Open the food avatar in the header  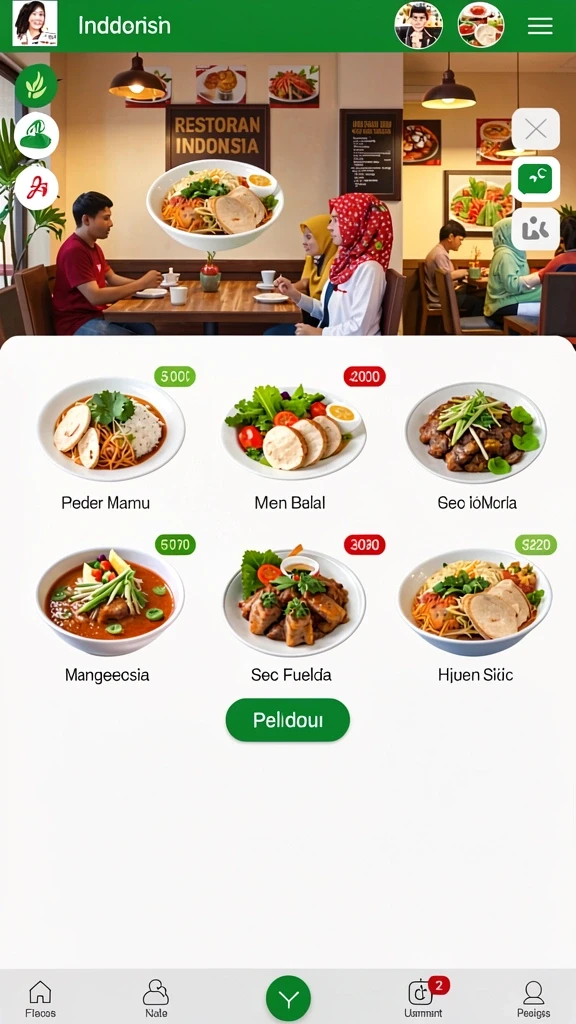[x=481, y=25]
